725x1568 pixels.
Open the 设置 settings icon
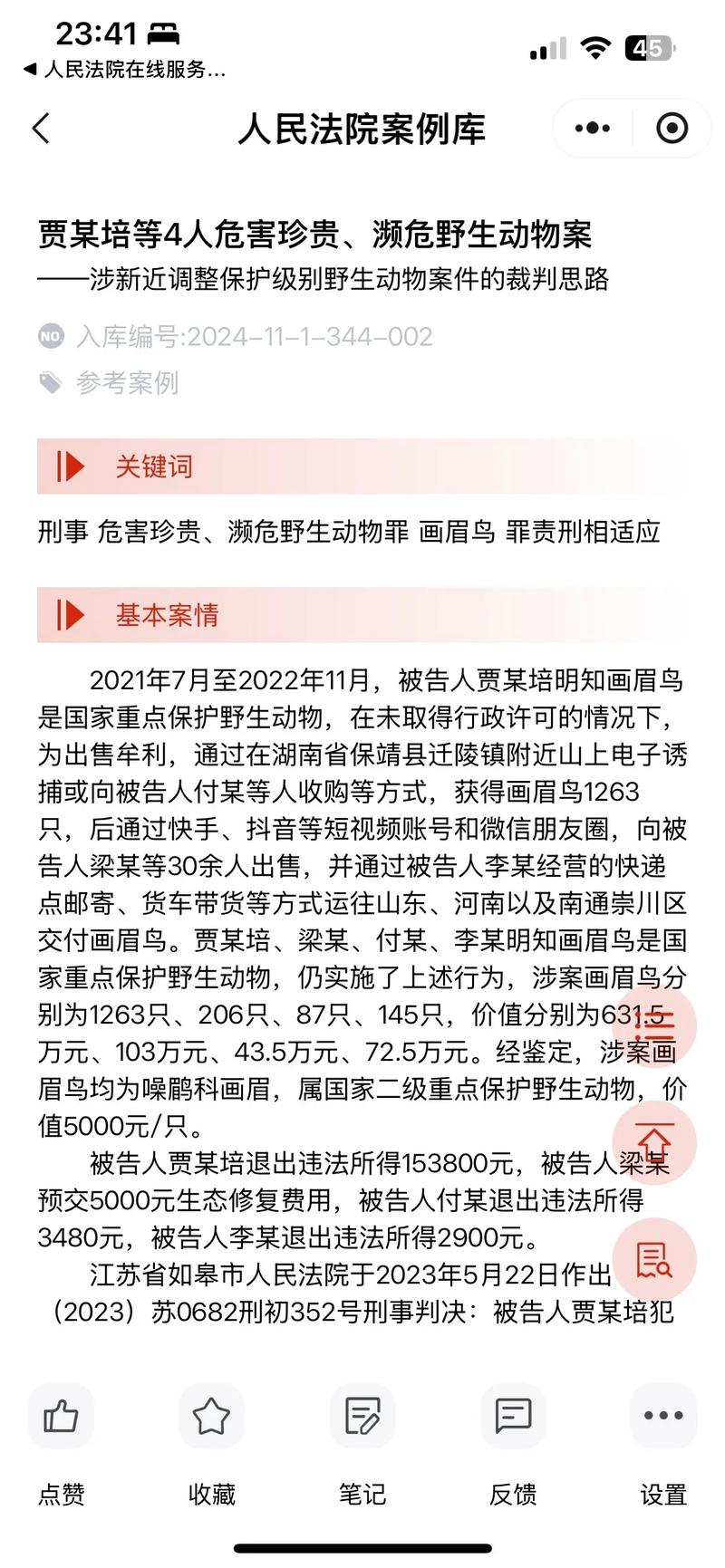pos(662,1417)
